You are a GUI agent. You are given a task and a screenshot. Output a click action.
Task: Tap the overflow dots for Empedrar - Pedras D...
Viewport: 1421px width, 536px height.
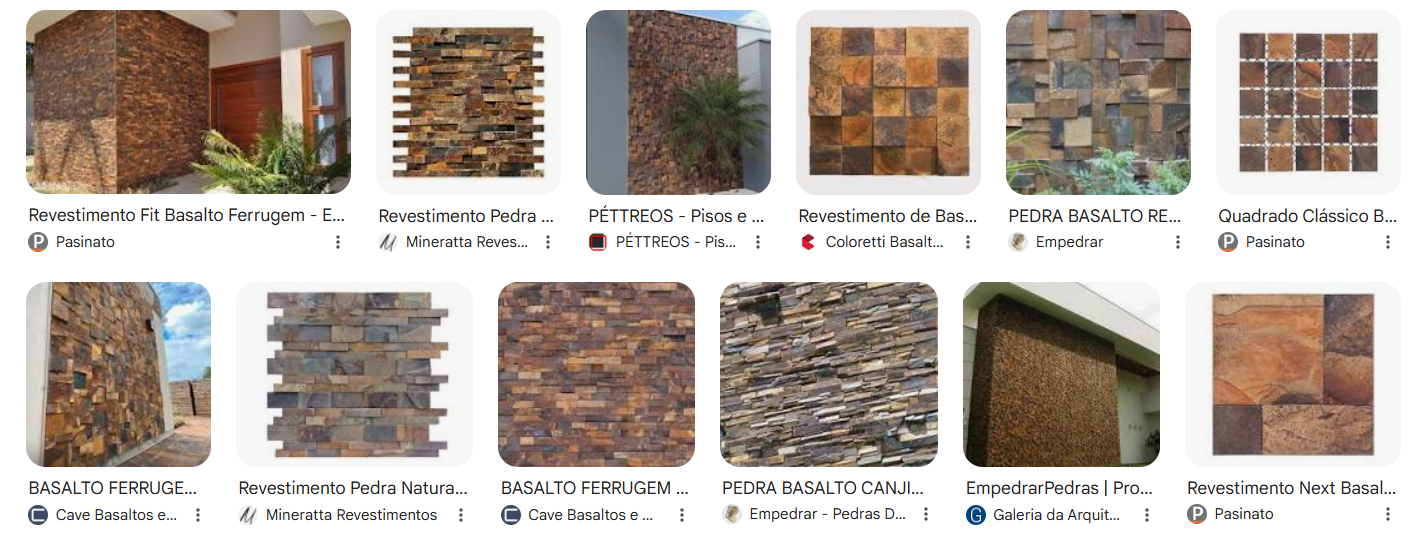click(x=926, y=515)
